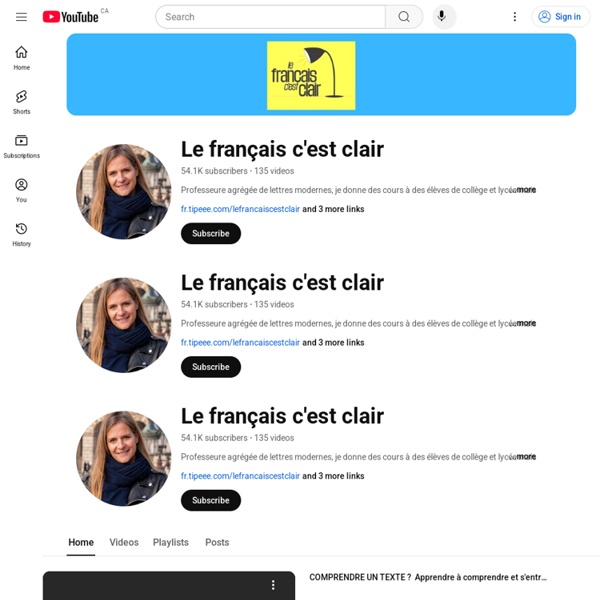Open the You section

point(21,190)
